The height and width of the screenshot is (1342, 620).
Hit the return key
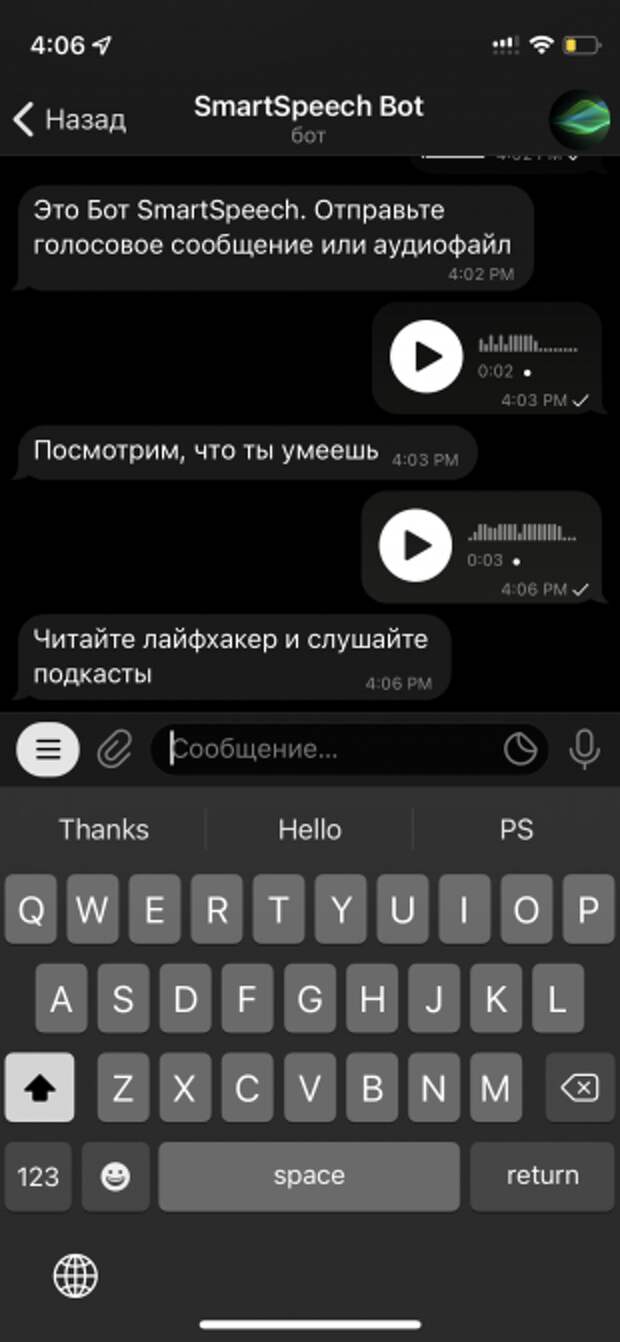[x=542, y=1177]
